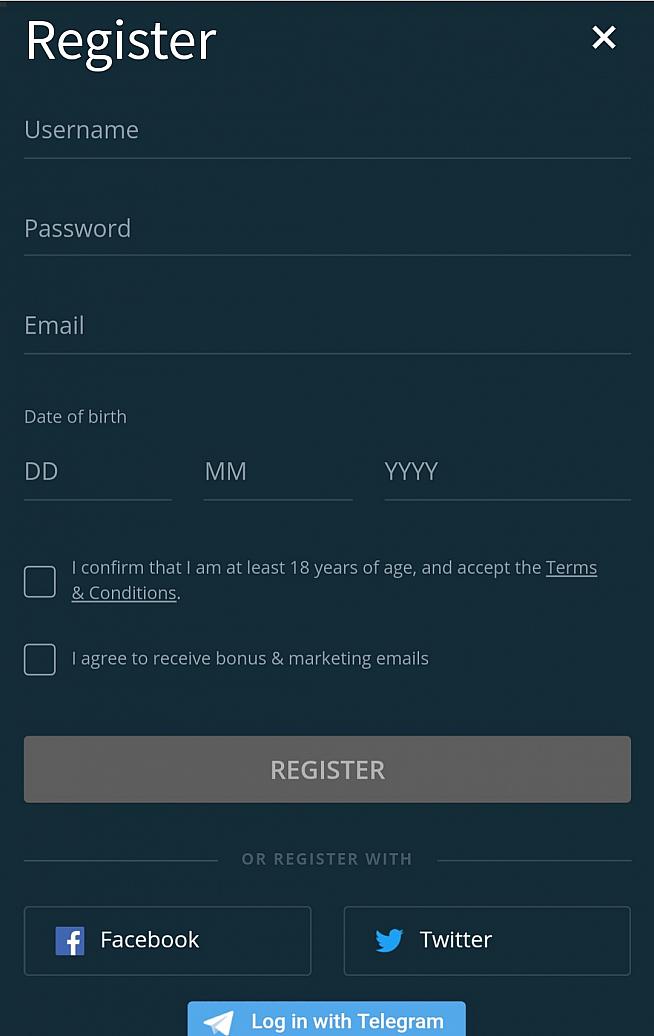Close the Register dialog
This screenshot has width=654, height=1036.
[603, 38]
